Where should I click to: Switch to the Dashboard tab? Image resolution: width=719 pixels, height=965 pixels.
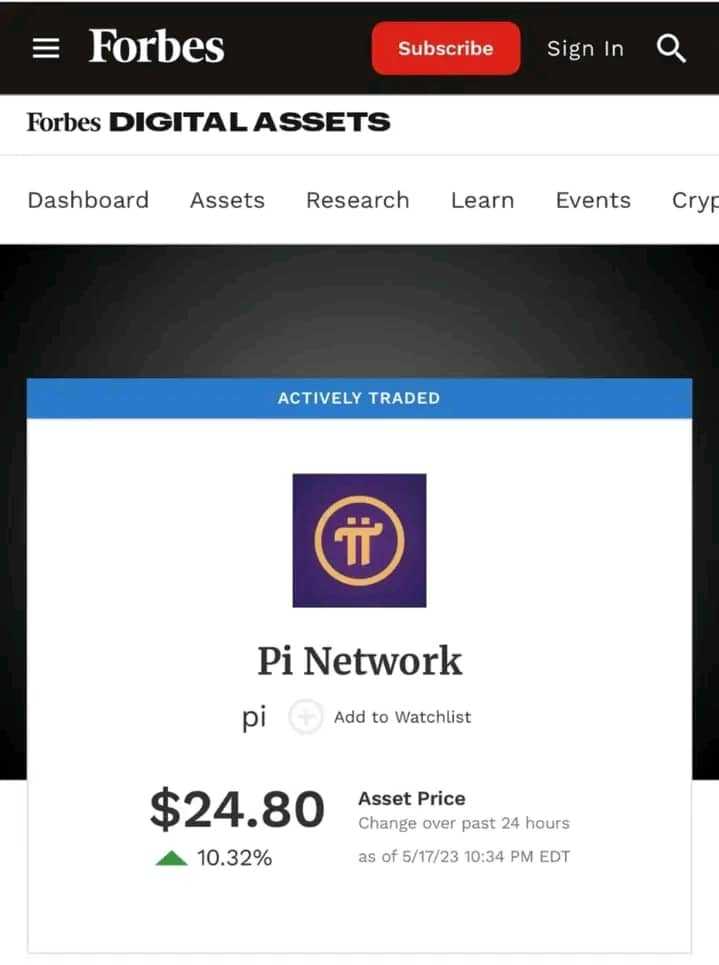click(88, 200)
